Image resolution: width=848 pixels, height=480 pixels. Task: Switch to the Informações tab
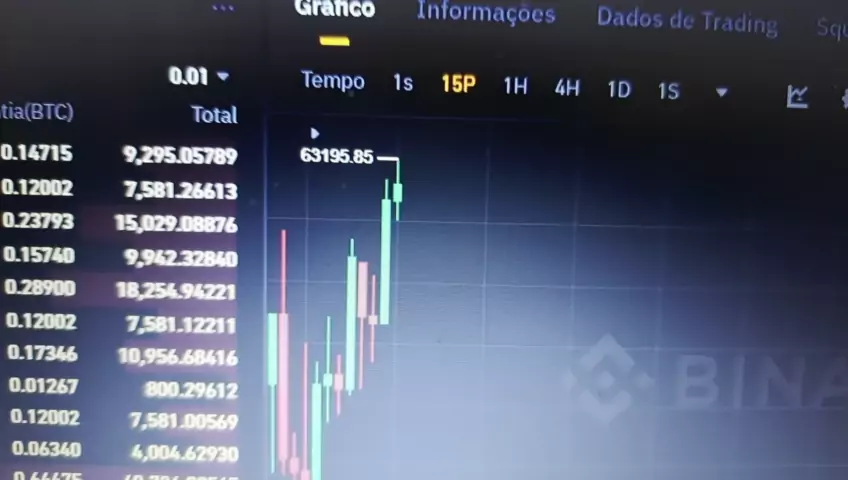pyautogui.click(x=485, y=13)
